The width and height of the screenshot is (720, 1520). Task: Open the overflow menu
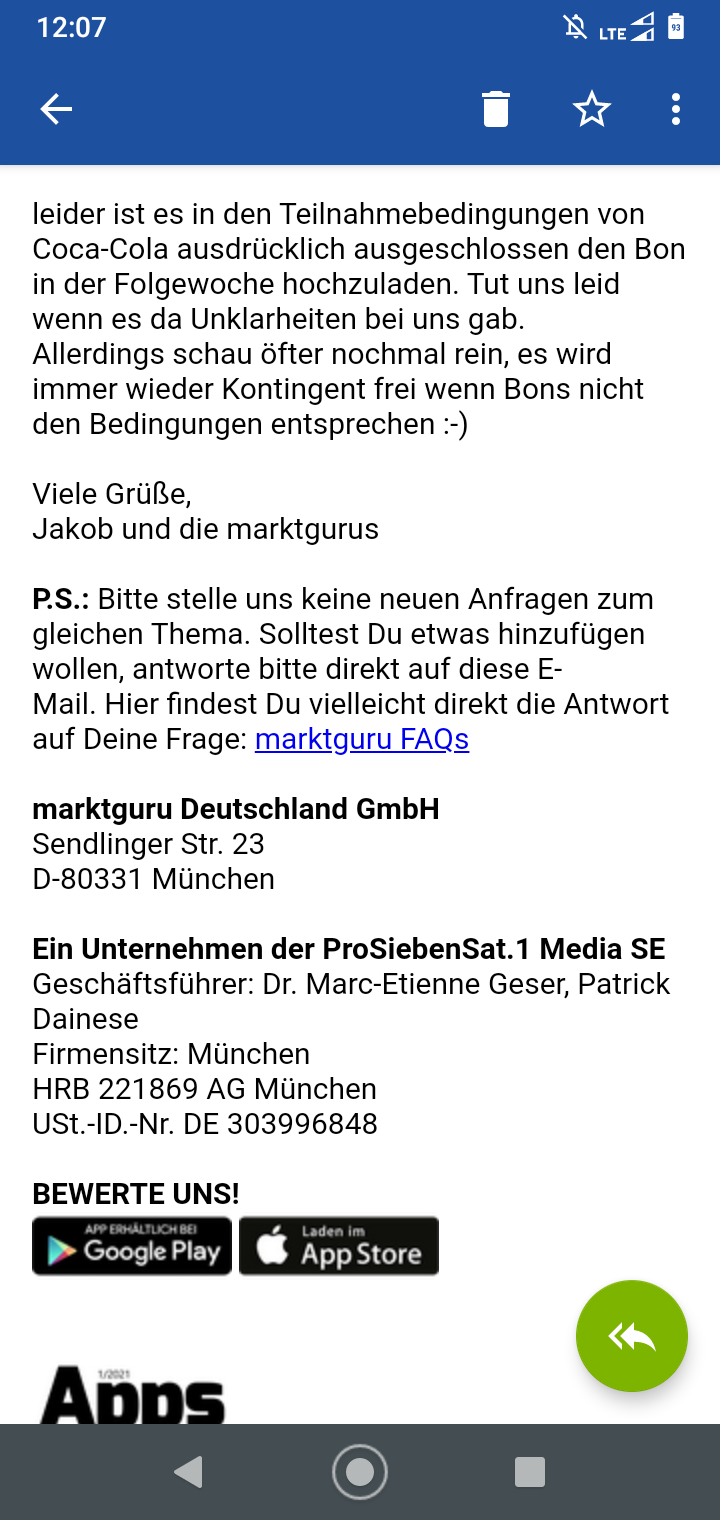tap(676, 109)
